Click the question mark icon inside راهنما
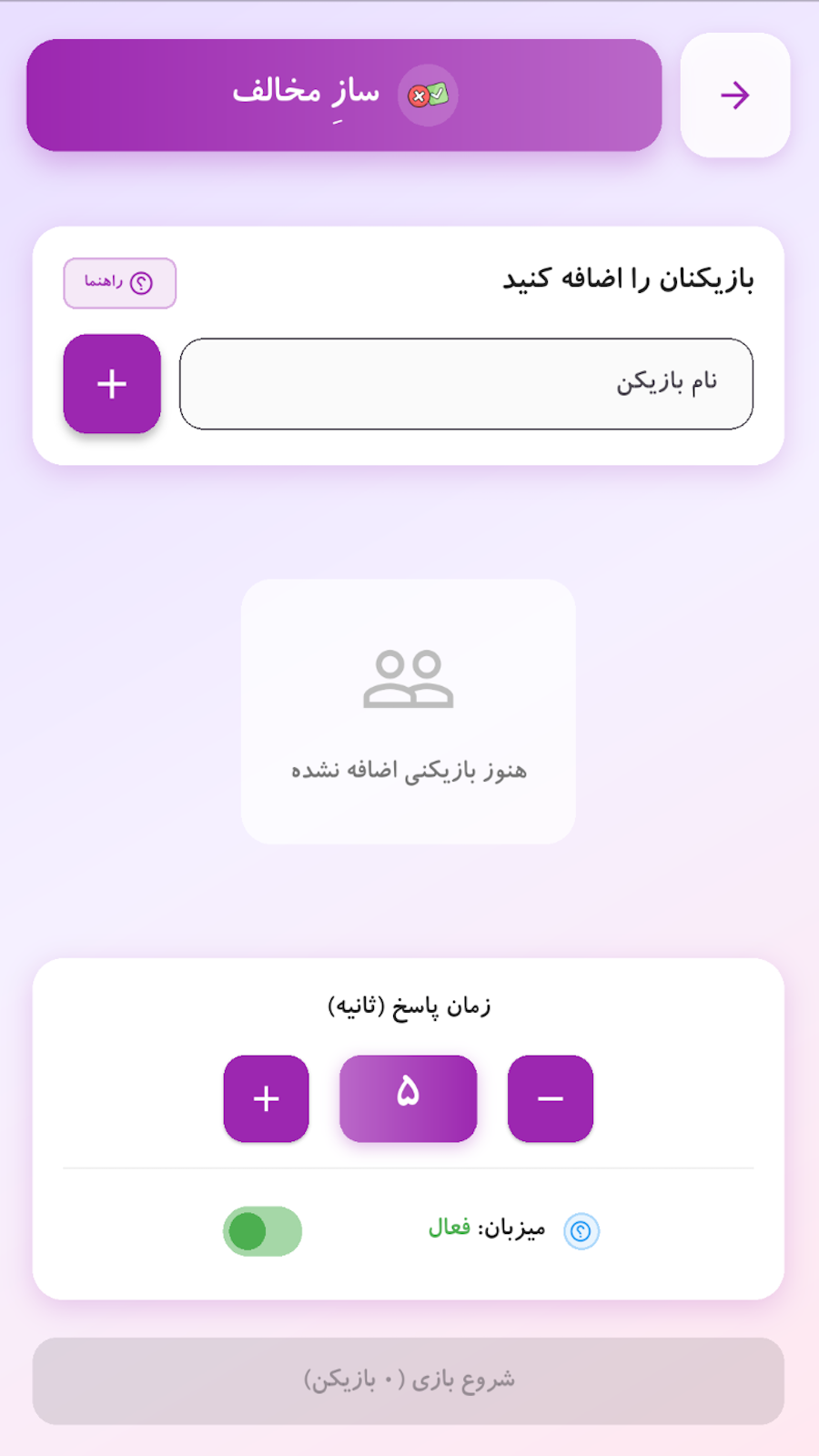Screen dimensions: 819x1456 tap(141, 283)
